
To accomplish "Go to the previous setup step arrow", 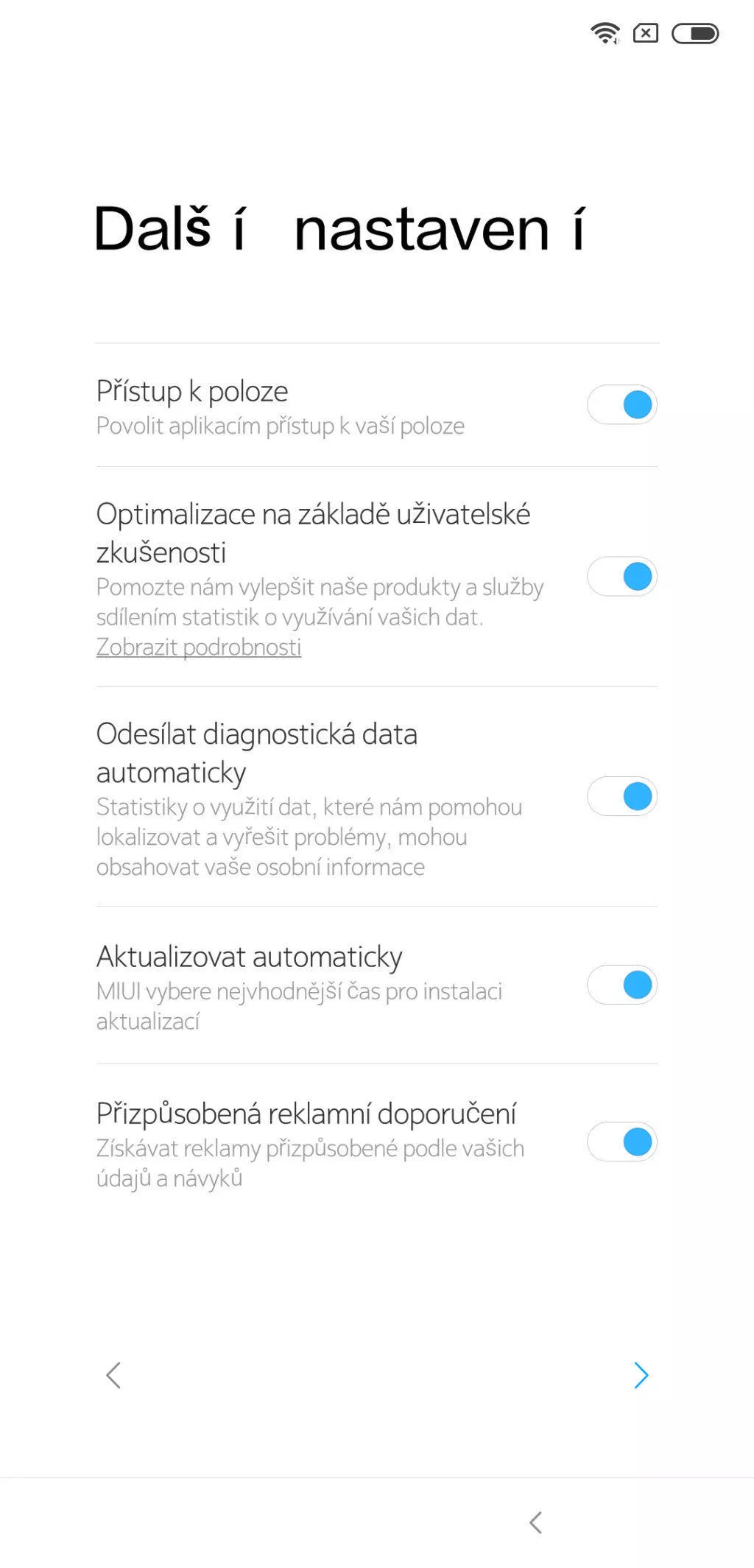I will 113,1375.
